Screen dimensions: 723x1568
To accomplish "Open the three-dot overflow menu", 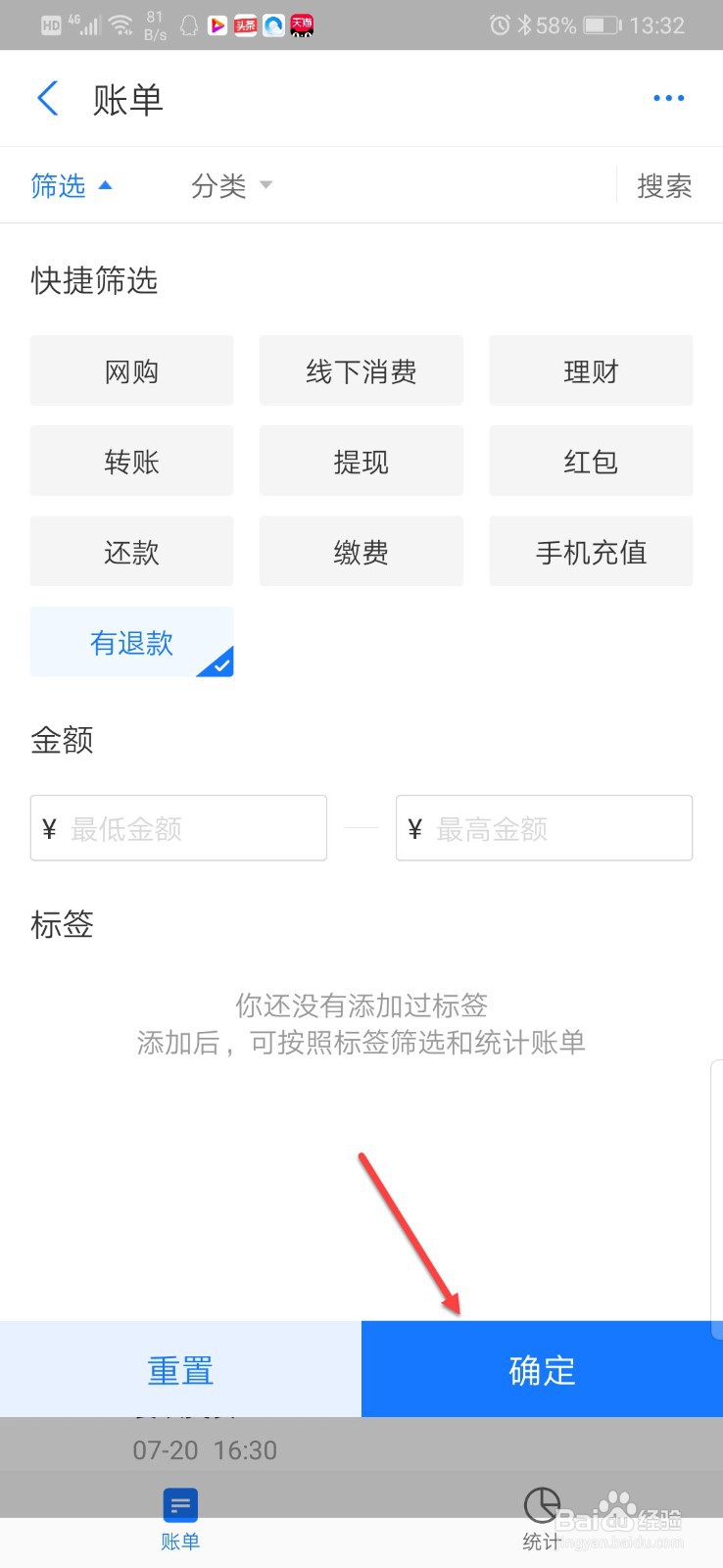I will tap(668, 98).
